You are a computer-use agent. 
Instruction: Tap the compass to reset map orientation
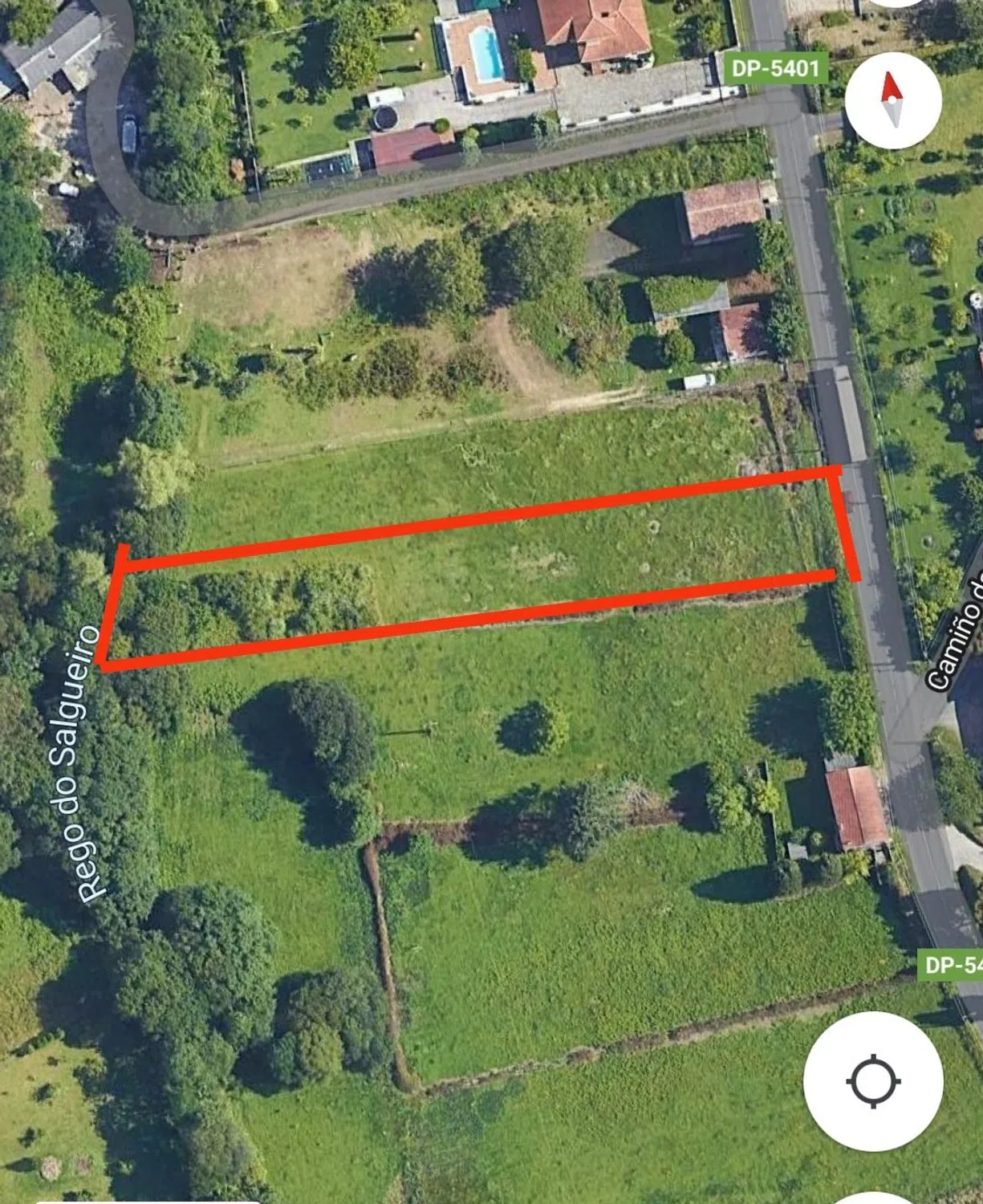pyautogui.click(x=892, y=100)
